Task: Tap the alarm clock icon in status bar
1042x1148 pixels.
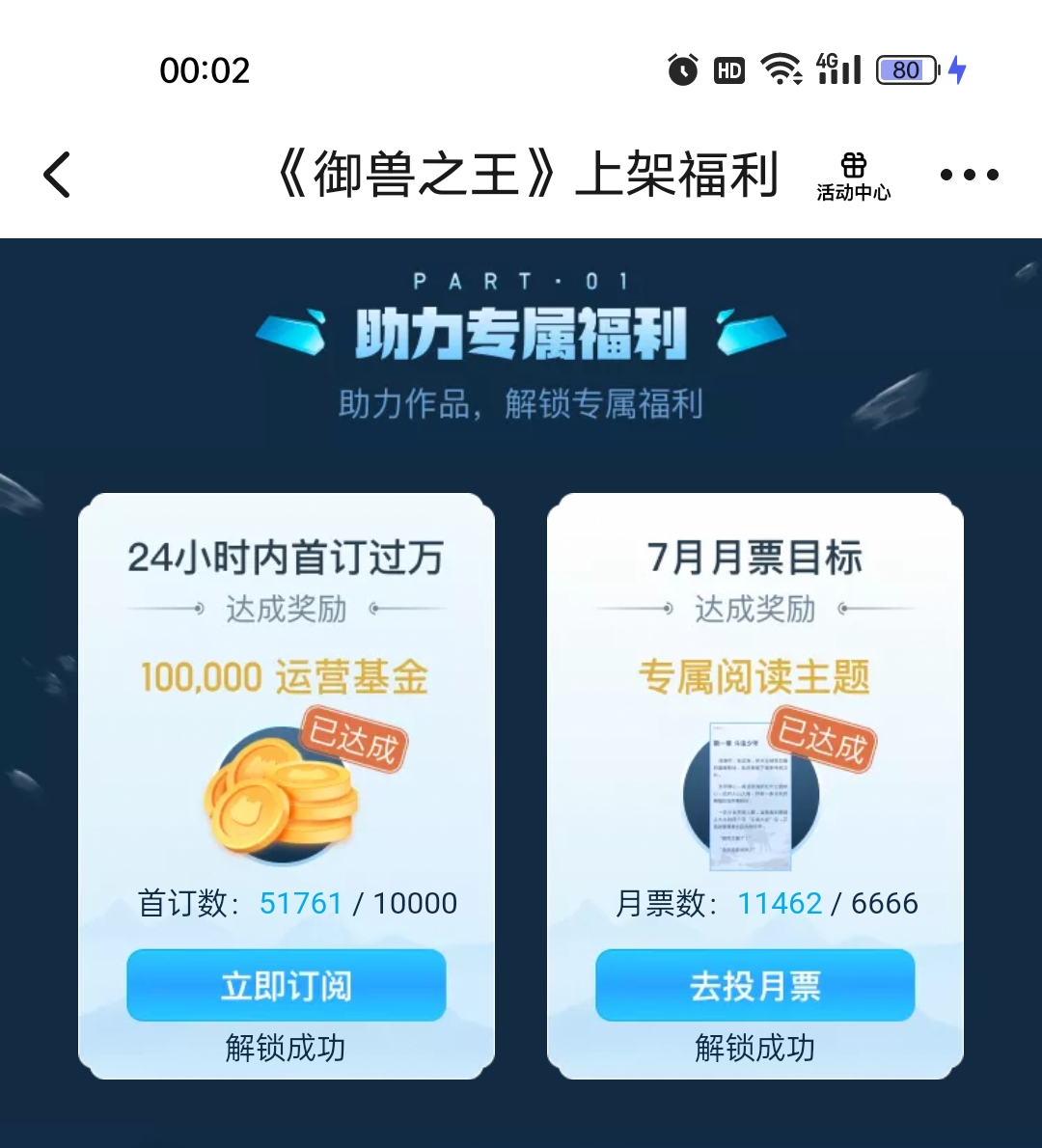Action: (x=681, y=69)
